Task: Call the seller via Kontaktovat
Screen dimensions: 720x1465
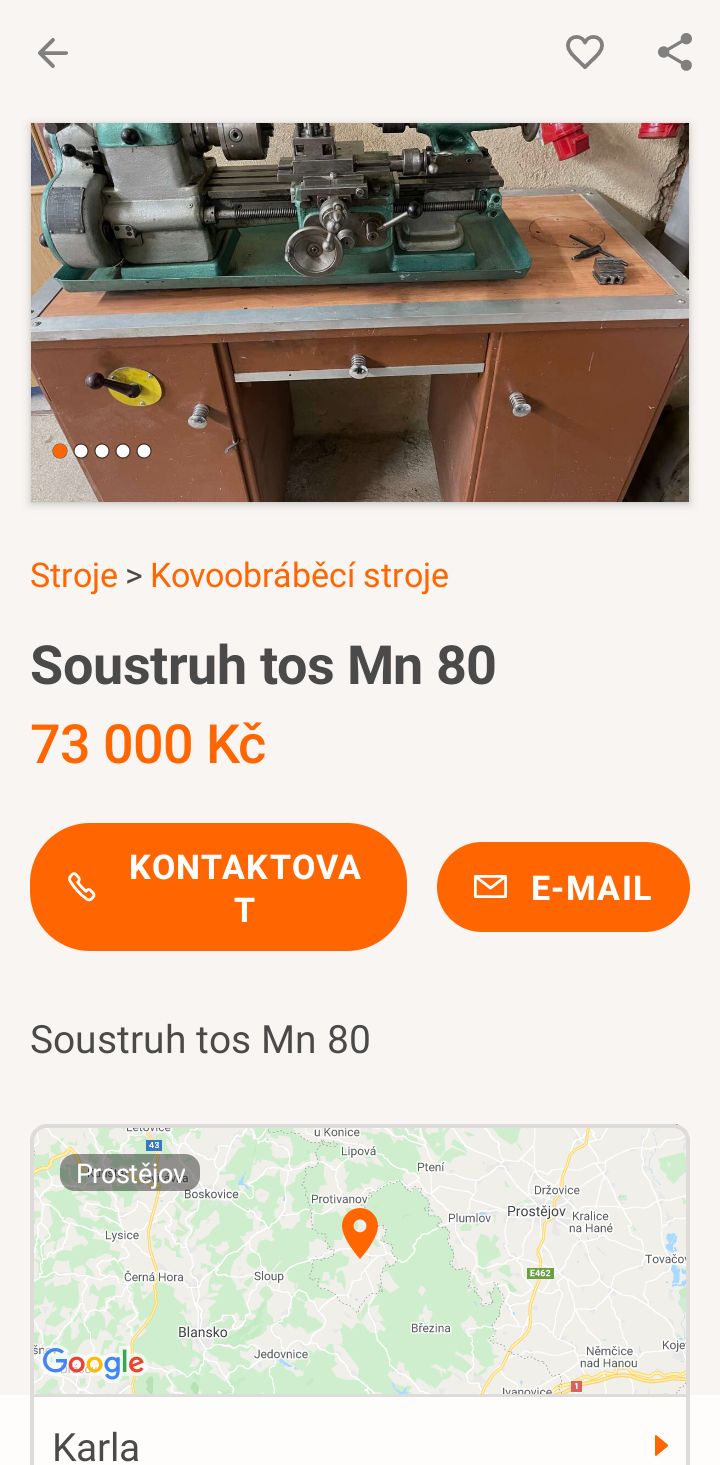Action: (218, 887)
